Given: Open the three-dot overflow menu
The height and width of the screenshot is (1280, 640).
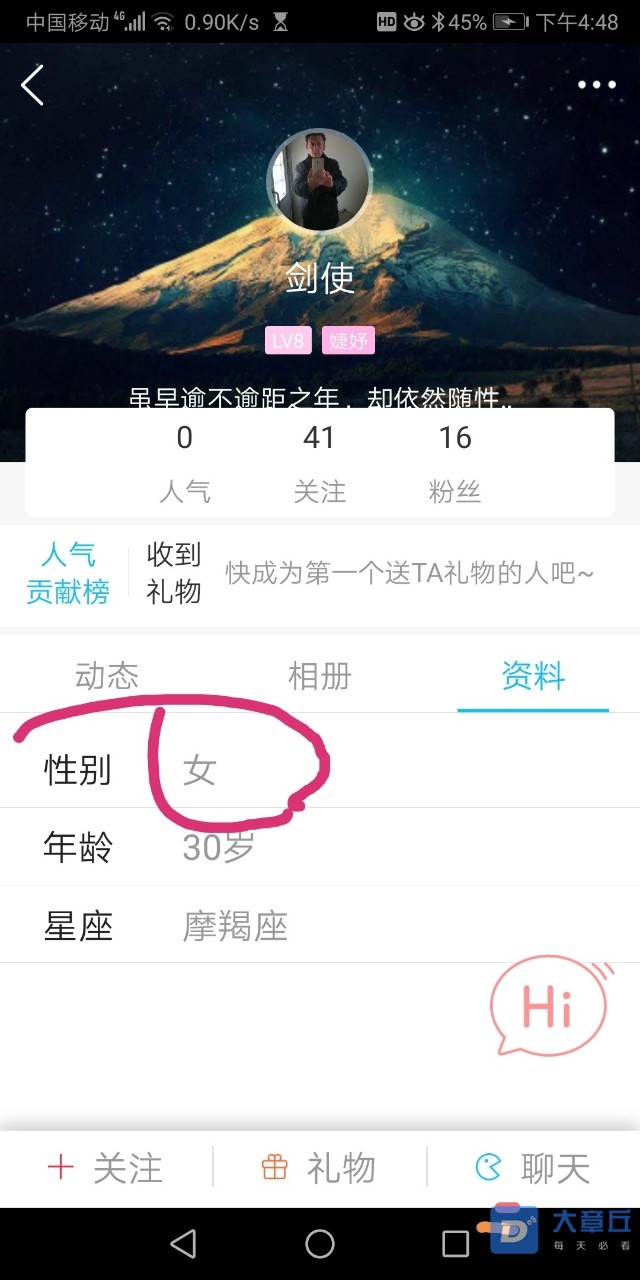Looking at the screenshot, I should click(597, 85).
